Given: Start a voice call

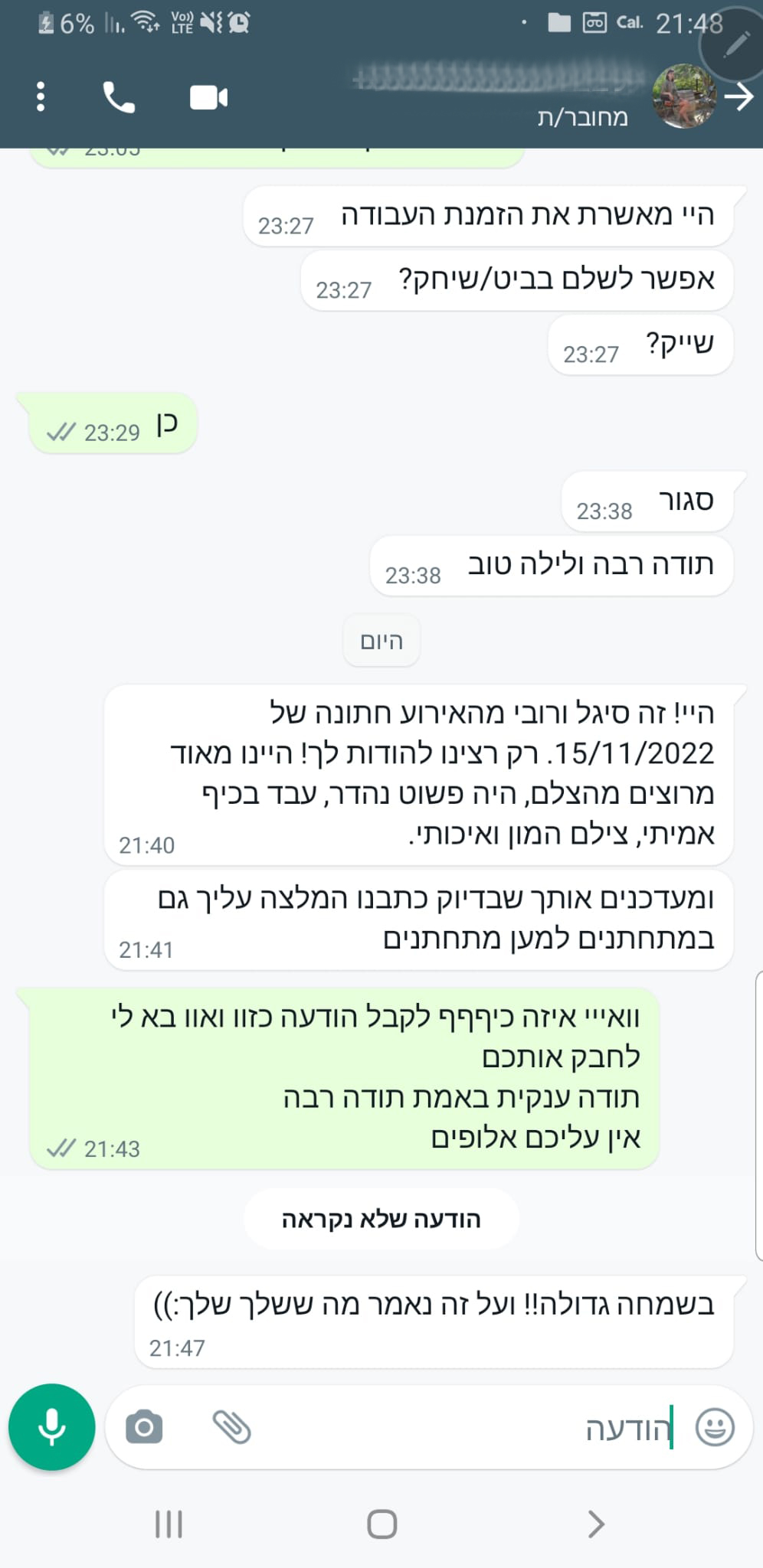Looking at the screenshot, I should 119,97.
